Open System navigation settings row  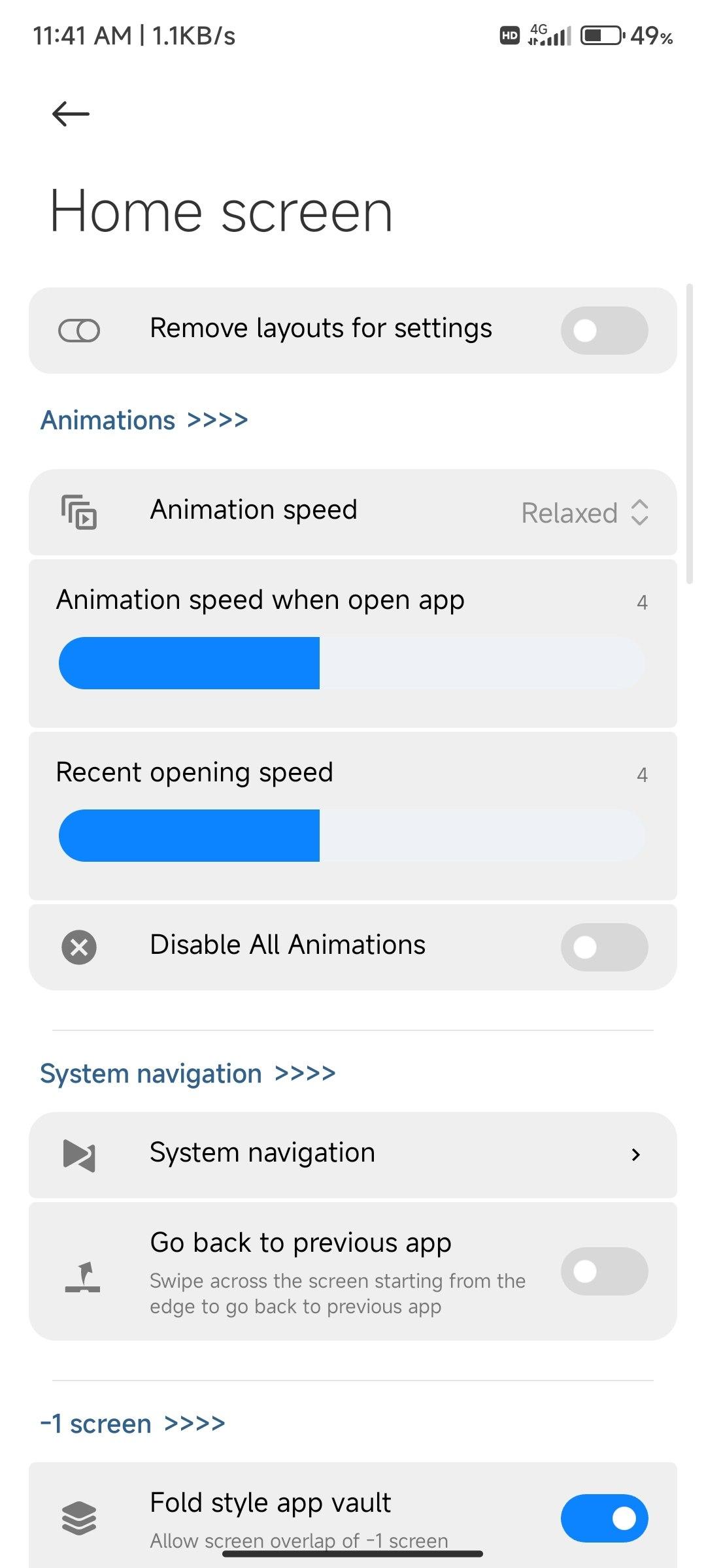coord(353,1154)
